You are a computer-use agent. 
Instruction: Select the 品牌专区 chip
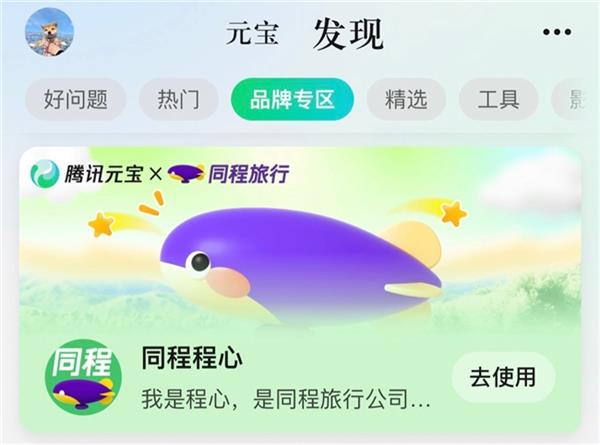pos(292,99)
